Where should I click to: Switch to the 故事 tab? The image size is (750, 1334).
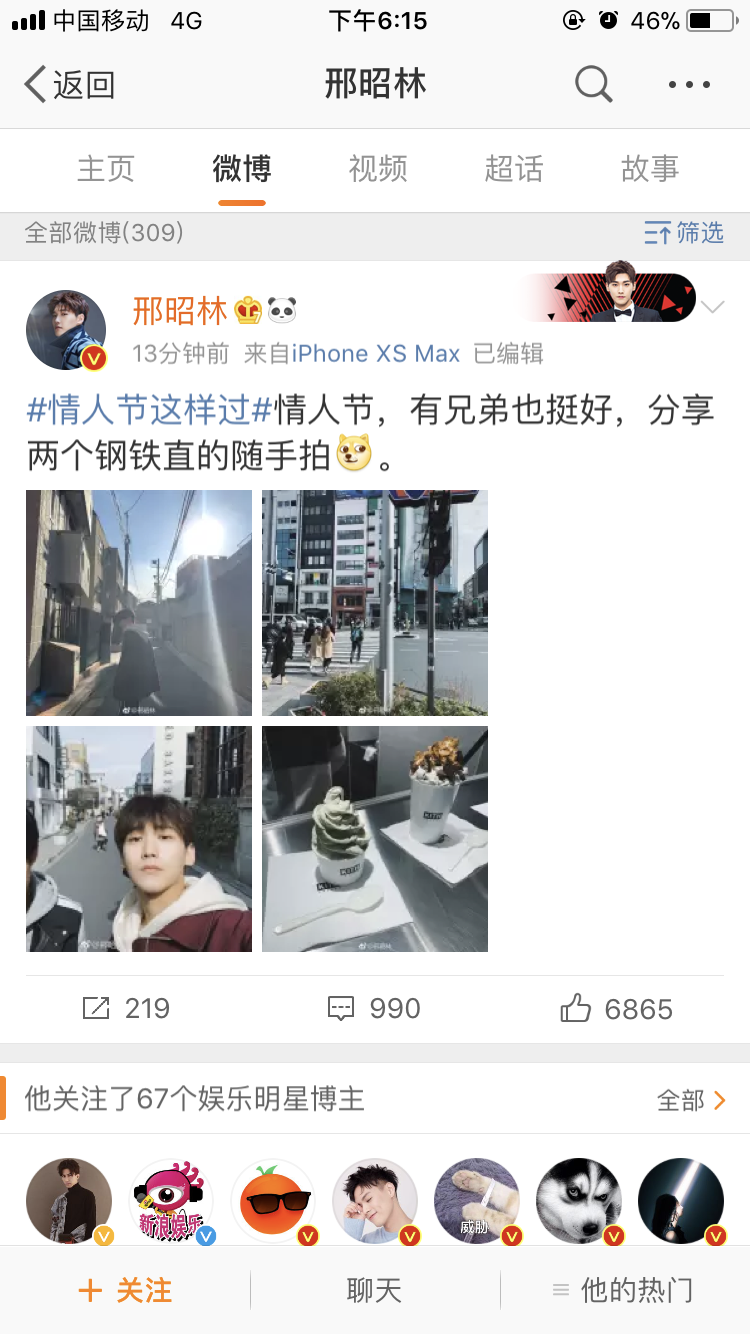pos(650,169)
